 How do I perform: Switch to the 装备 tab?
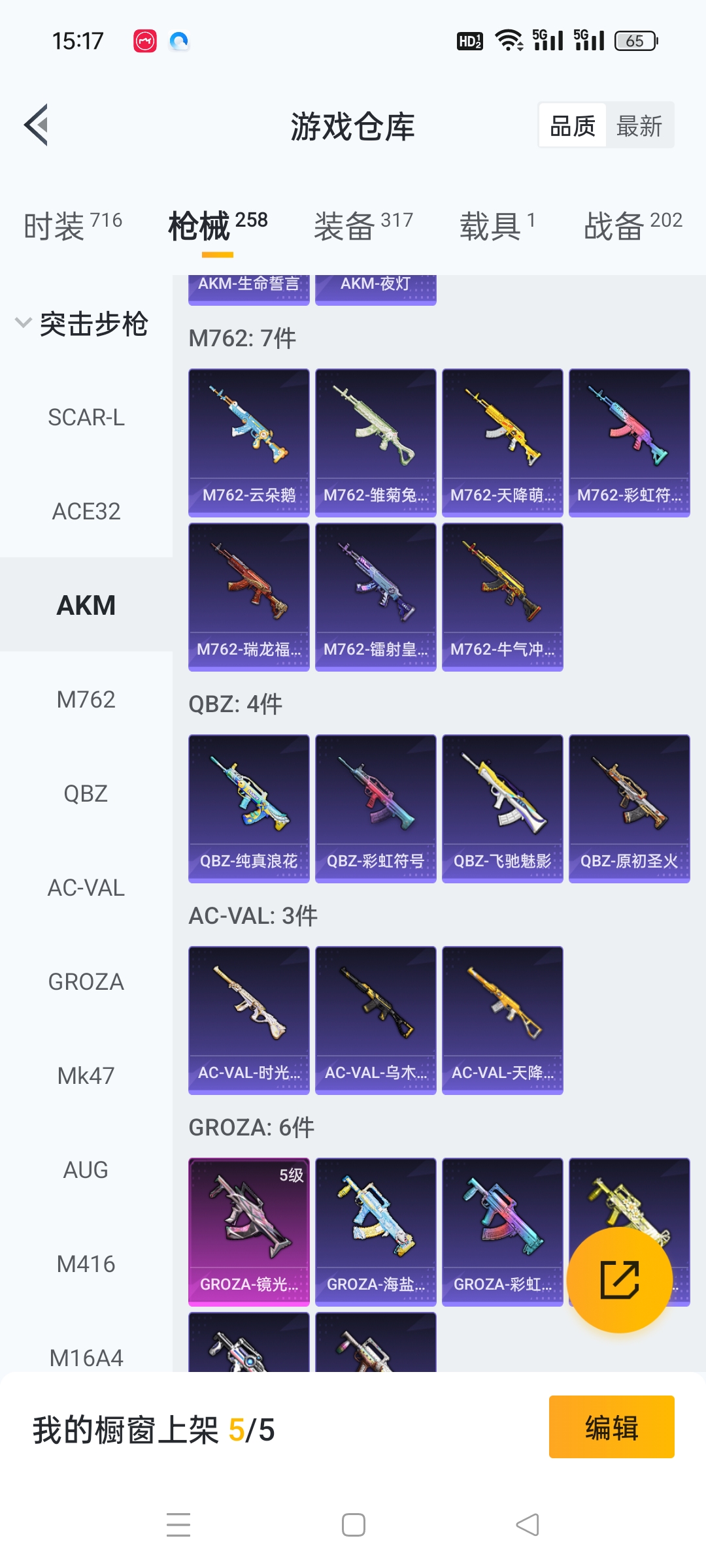click(x=363, y=226)
